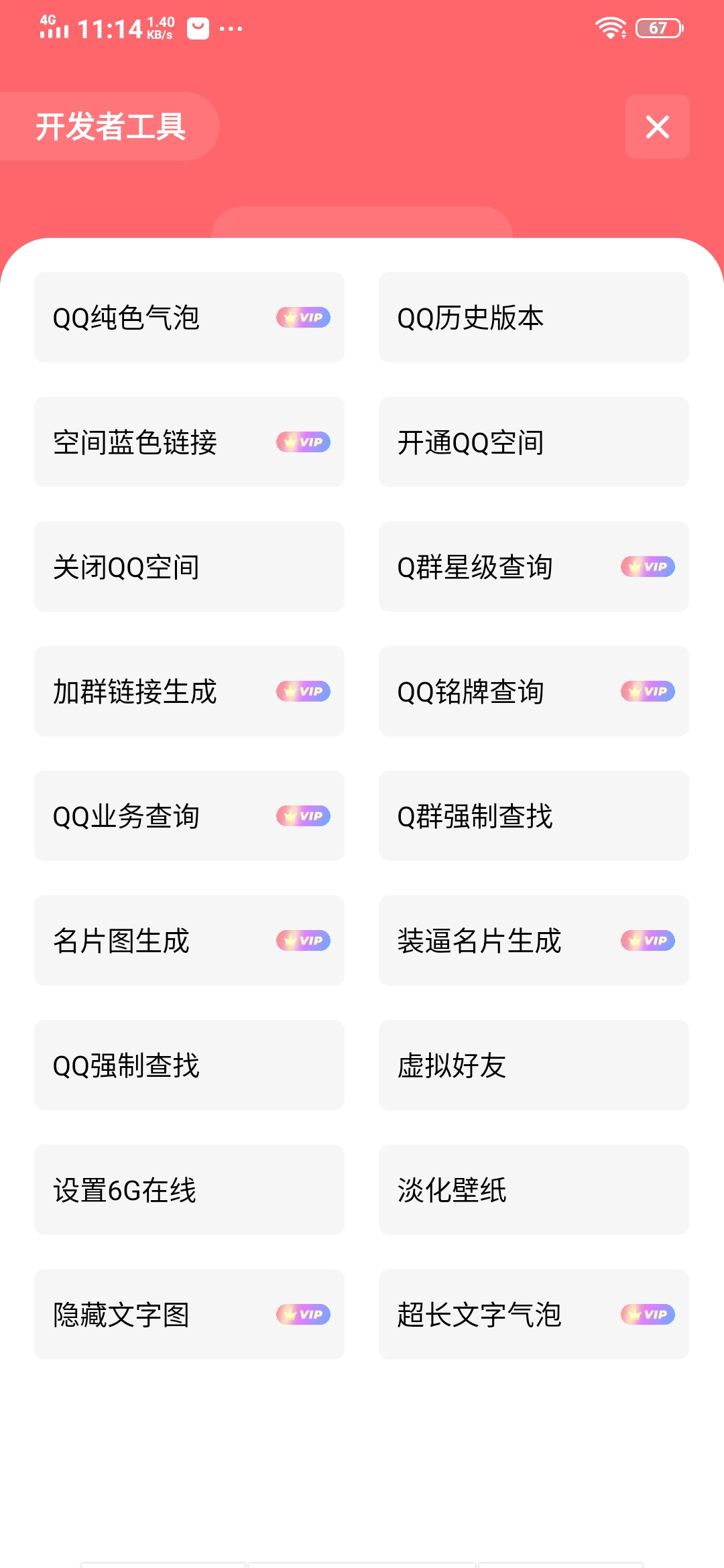Open 淡化壁纸 tool

[x=534, y=1190]
